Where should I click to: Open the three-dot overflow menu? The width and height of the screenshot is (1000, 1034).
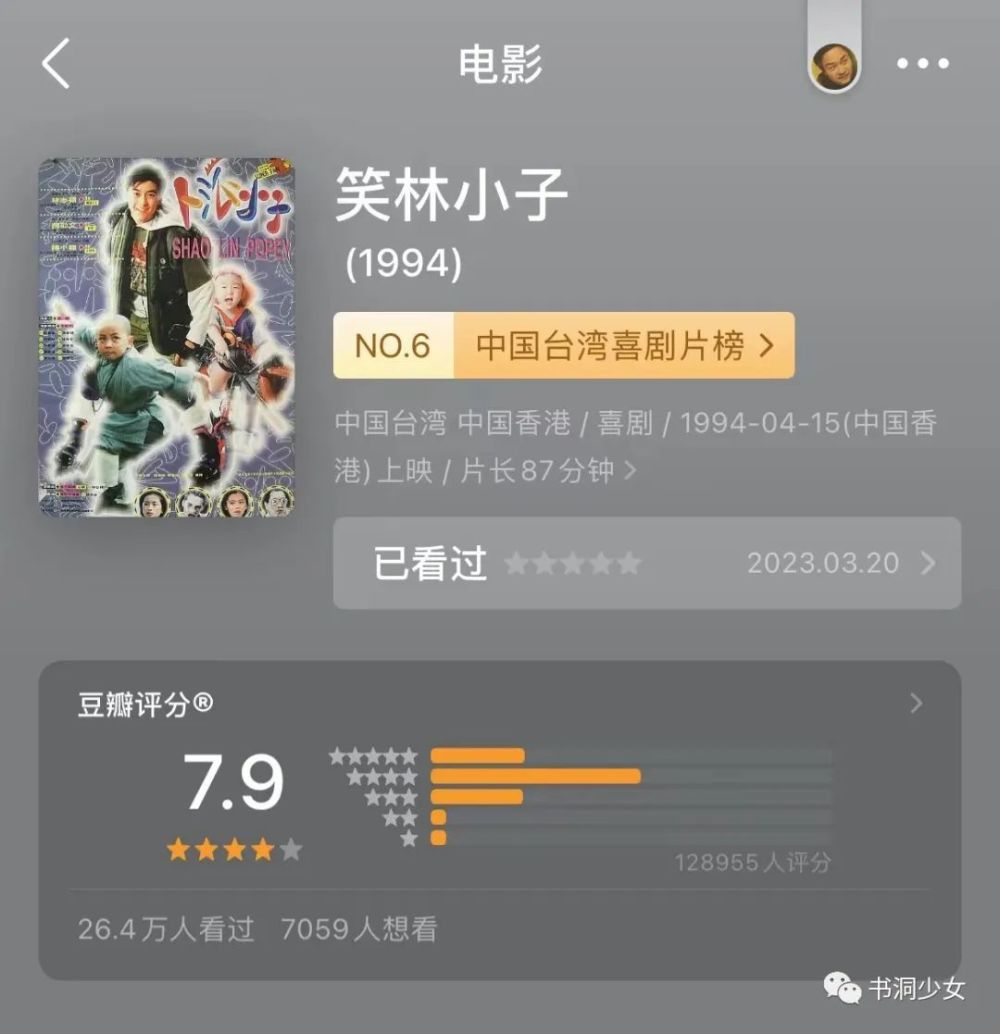pyautogui.click(x=921, y=64)
